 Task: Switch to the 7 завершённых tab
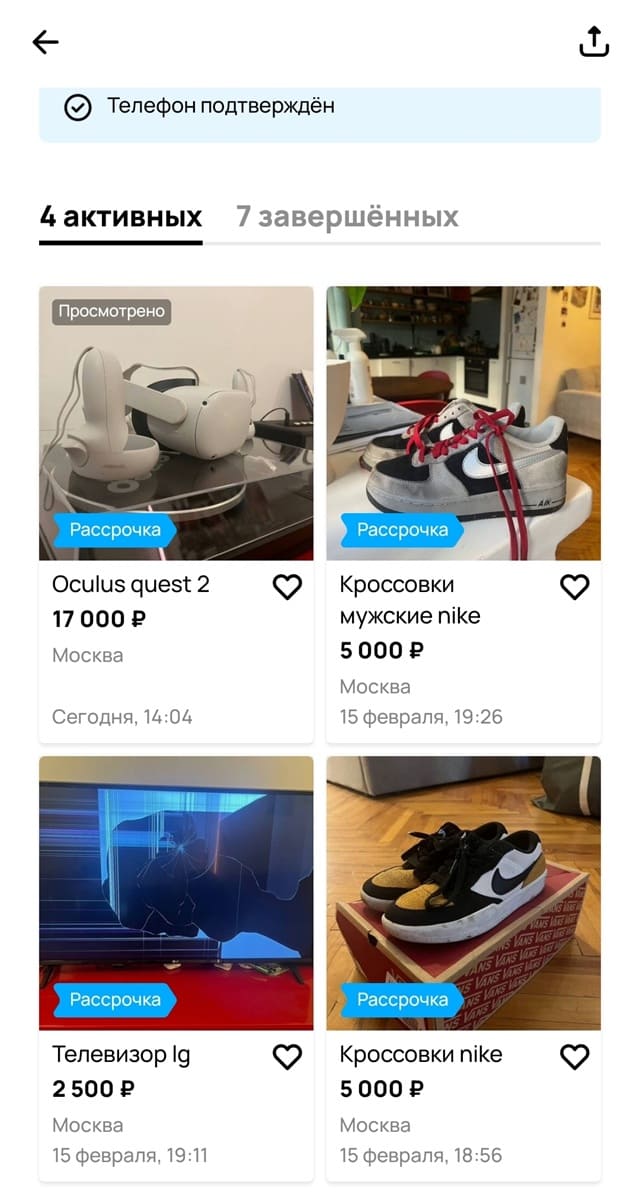click(x=347, y=216)
